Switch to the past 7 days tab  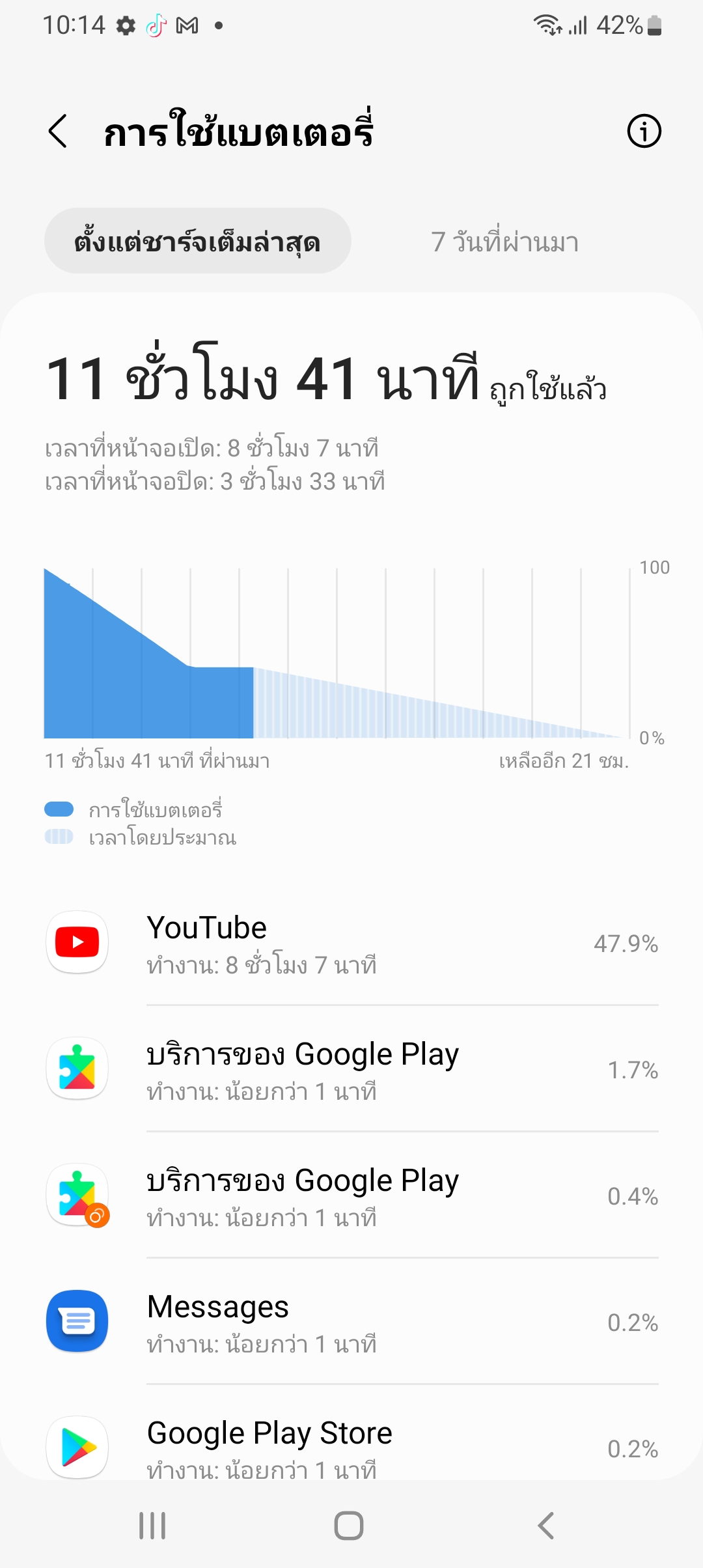[x=504, y=242]
